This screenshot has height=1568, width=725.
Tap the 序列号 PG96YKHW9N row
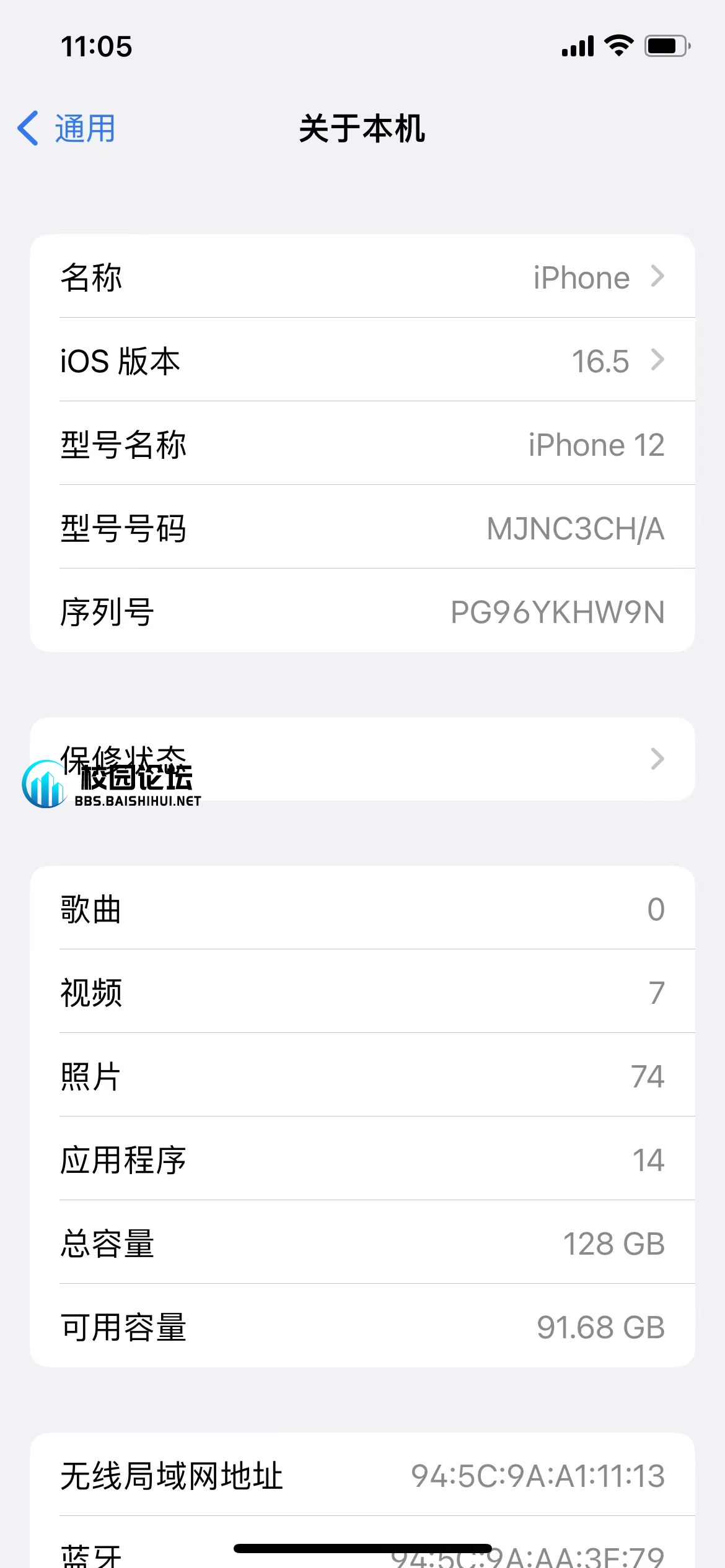click(x=362, y=612)
